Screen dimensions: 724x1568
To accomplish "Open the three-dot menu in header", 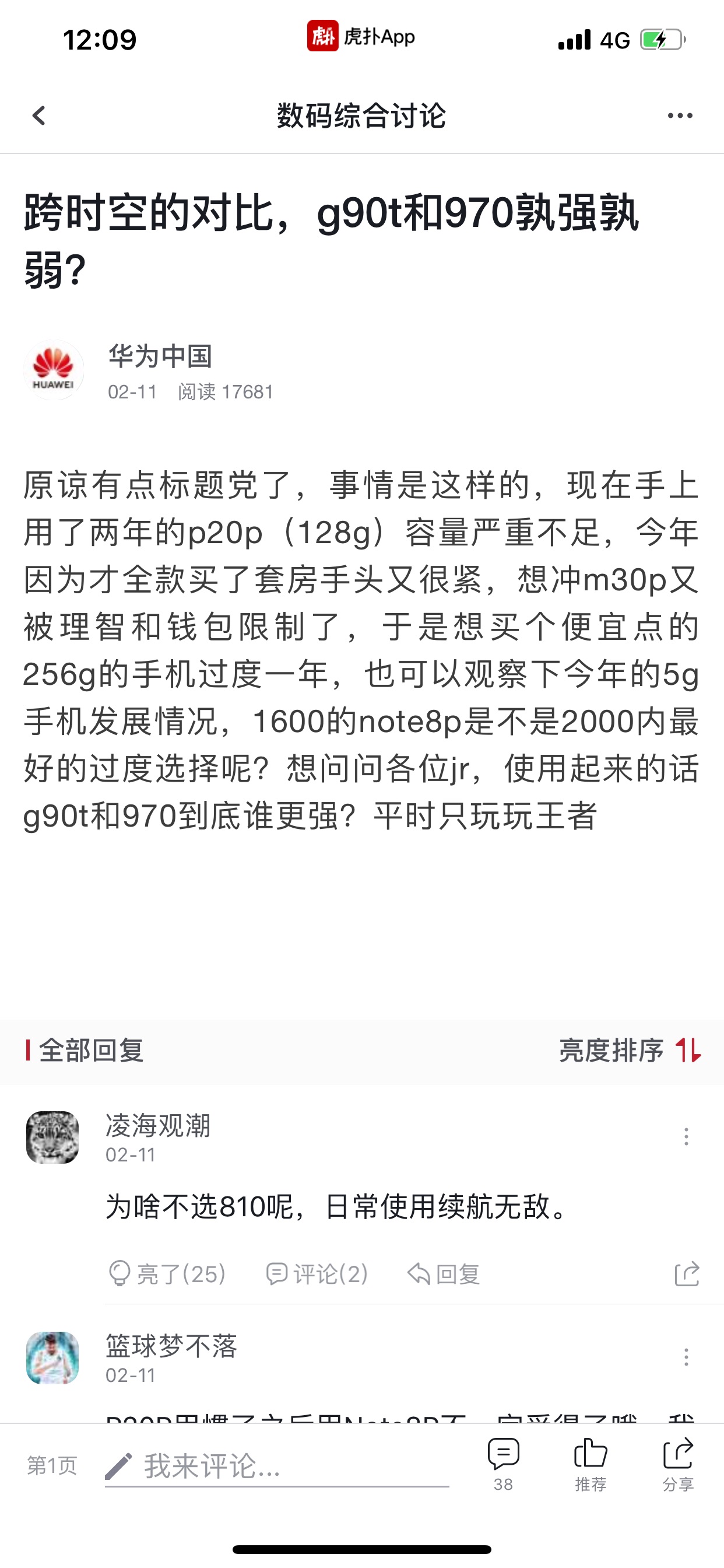I will point(680,115).
